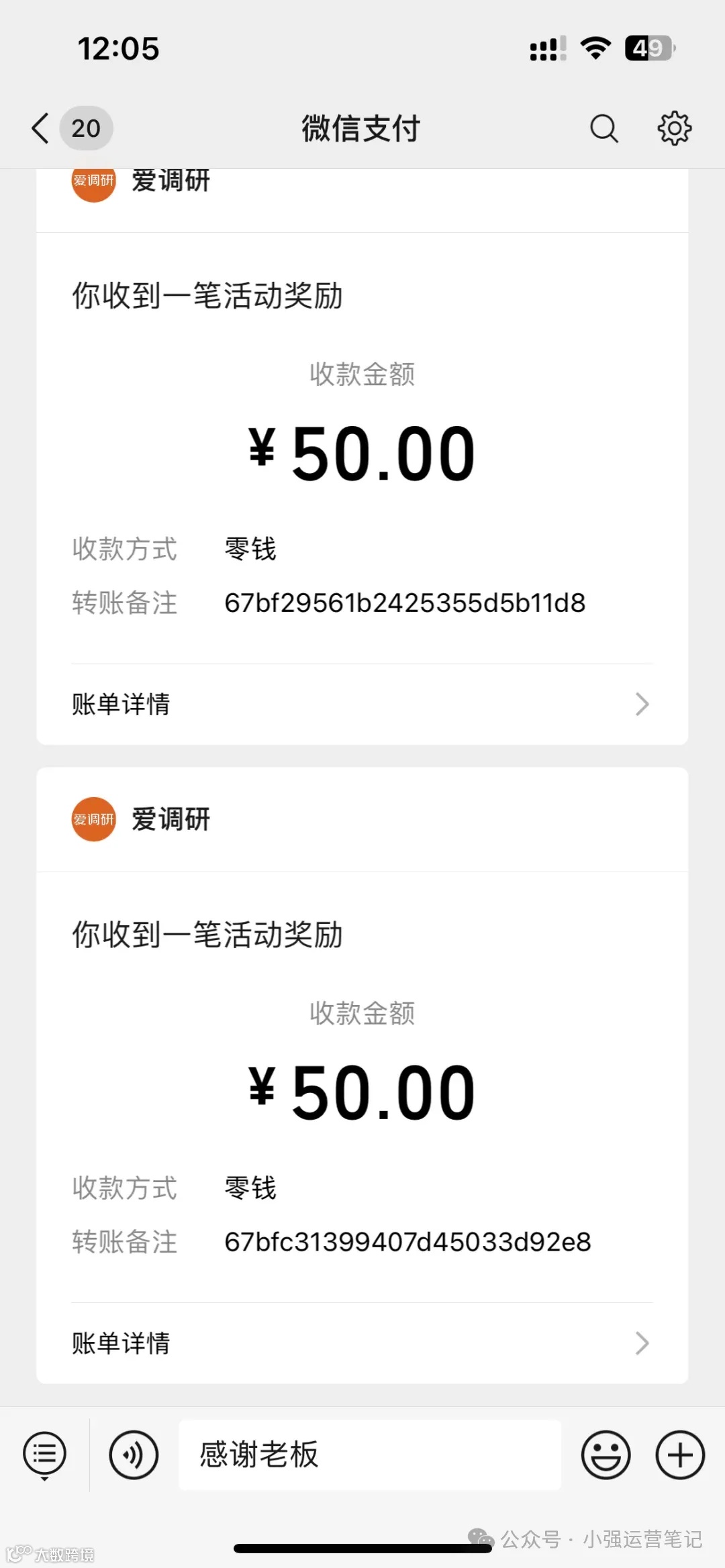725x1568 pixels.
Task: Open WeChat Pay settings via the gear icon
Action: click(674, 127)
